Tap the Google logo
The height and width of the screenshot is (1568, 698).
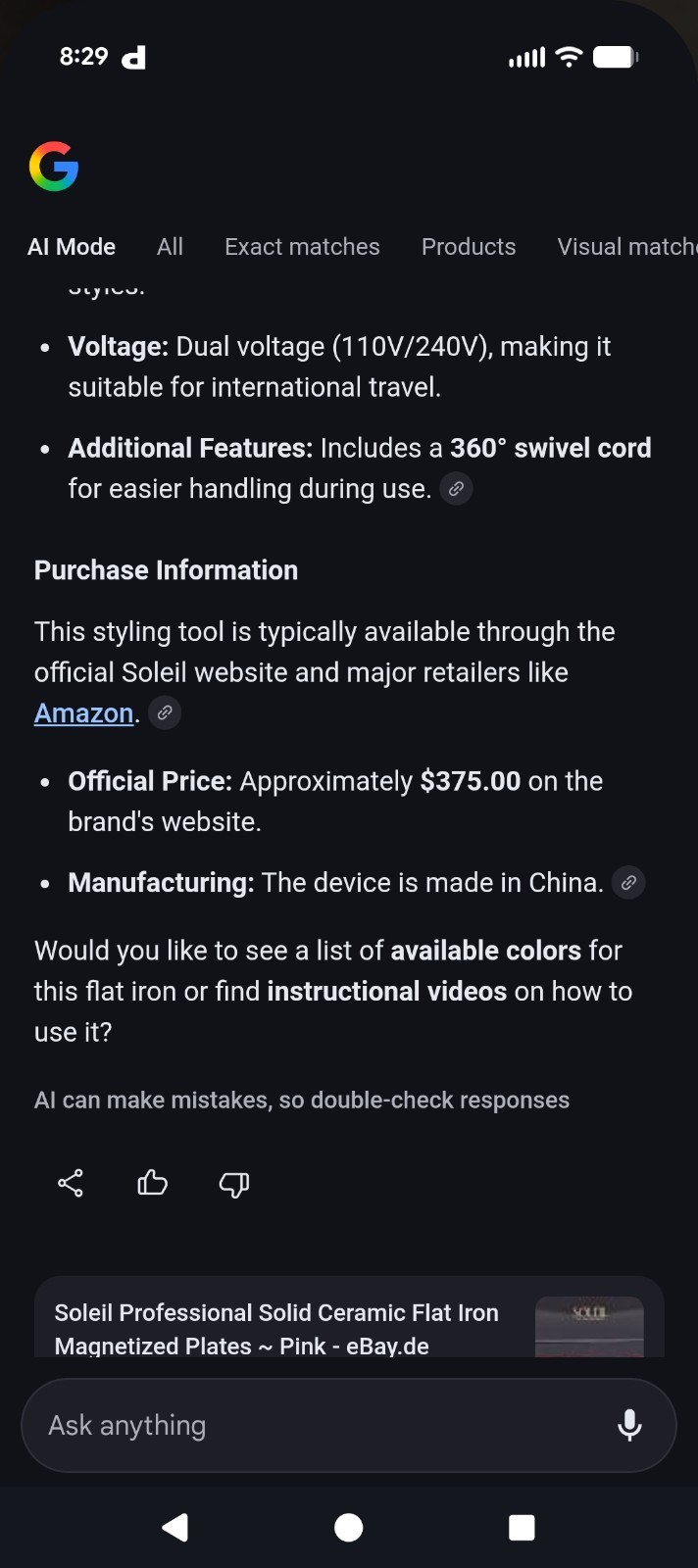pyautogui.click(x=54, y=167)
